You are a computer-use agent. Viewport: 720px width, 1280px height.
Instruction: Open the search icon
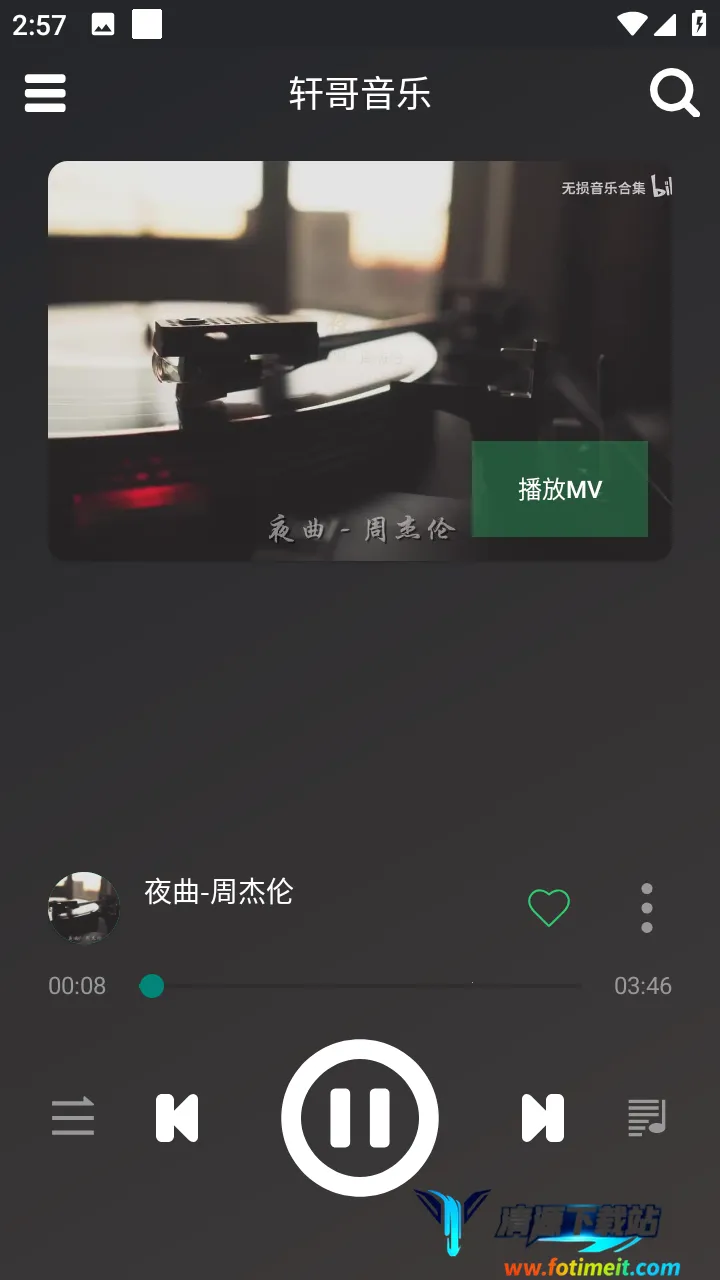(x=674, y=94)
